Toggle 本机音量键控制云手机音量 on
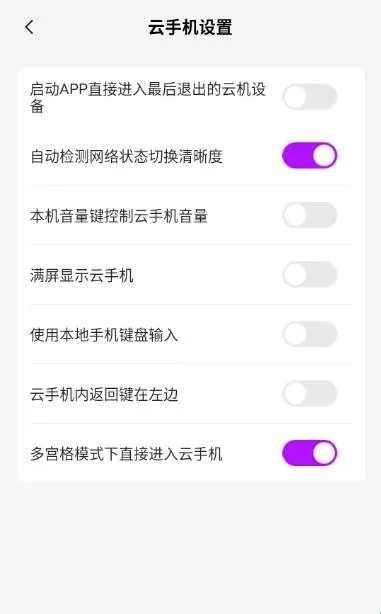This screenshot has width=381, height=614. point(310,215)
